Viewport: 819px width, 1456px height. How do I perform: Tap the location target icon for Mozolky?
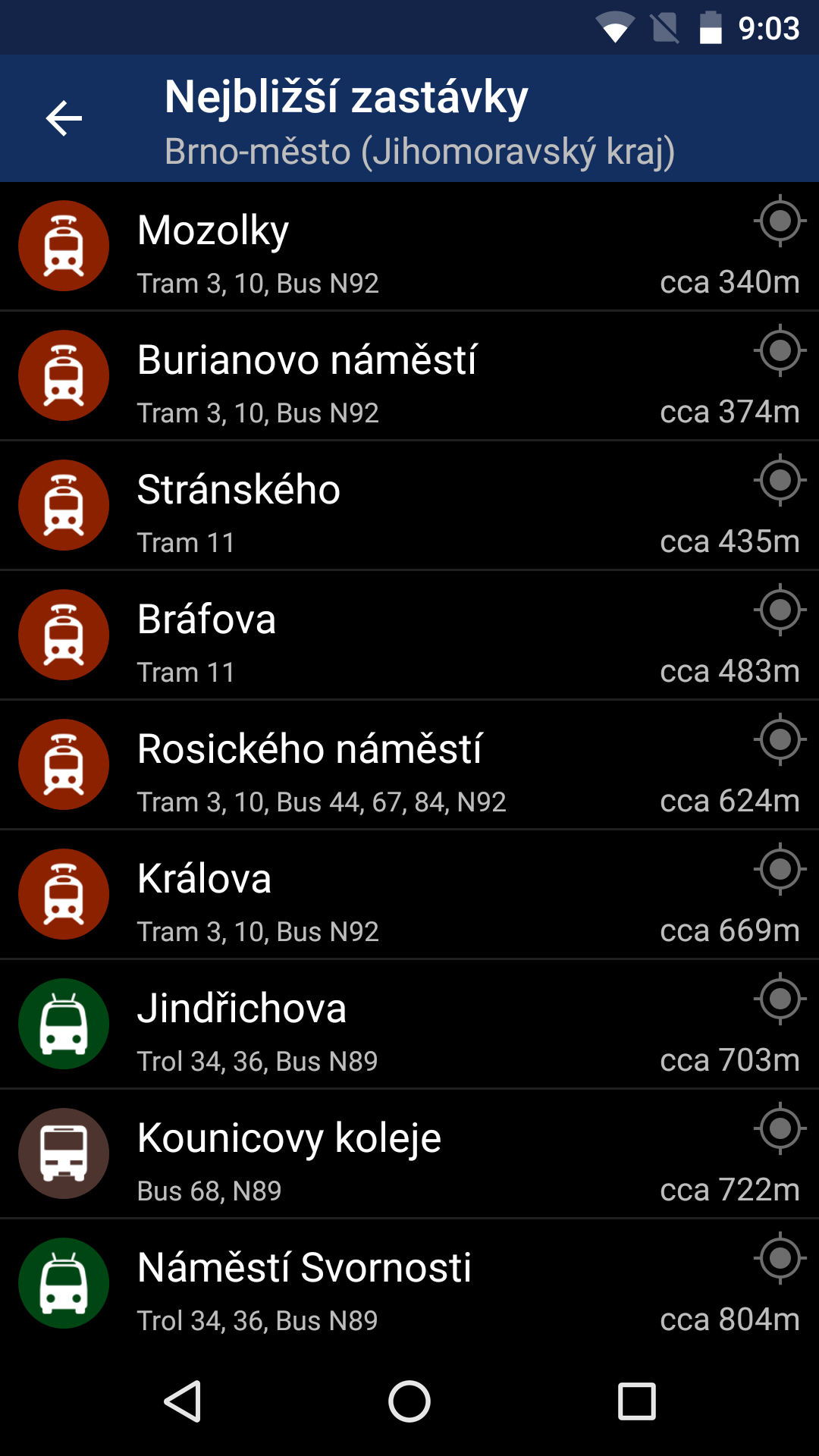780,221
